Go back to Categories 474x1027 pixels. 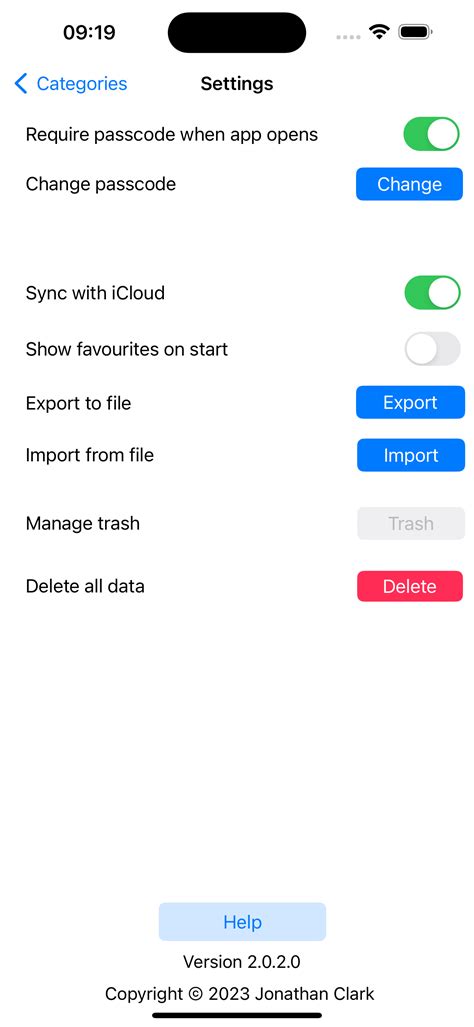point(71,84)
